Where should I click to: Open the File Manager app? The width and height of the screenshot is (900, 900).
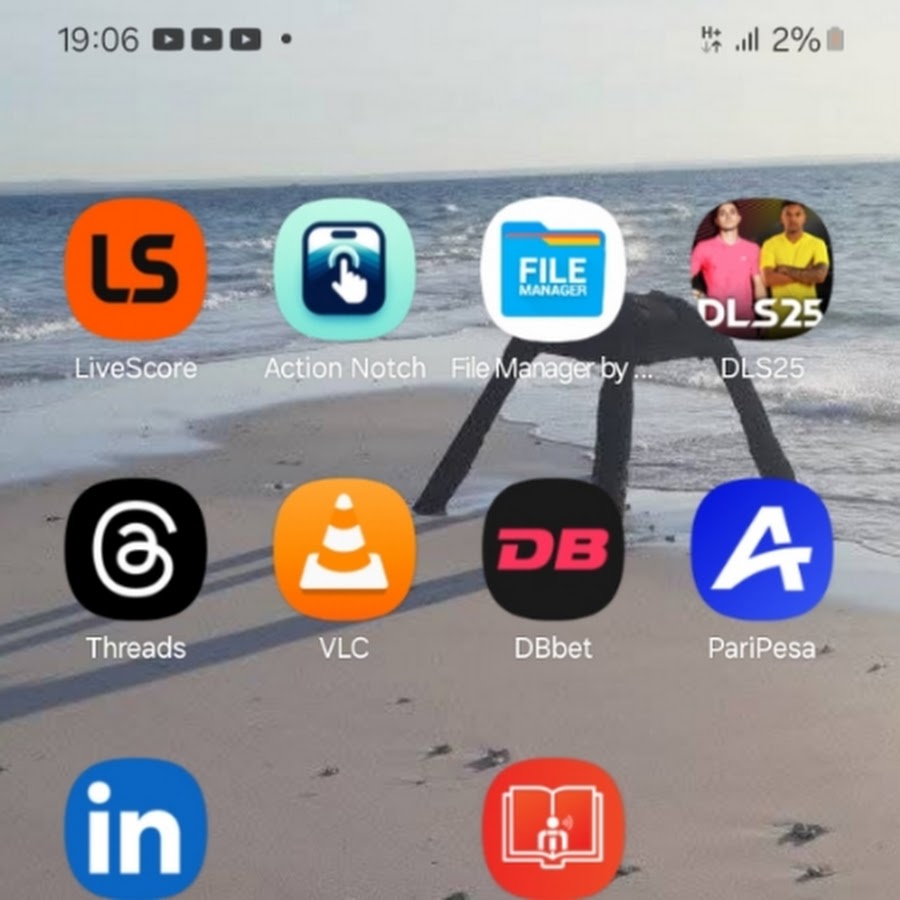pyautogui.click(x=553, y=269)
